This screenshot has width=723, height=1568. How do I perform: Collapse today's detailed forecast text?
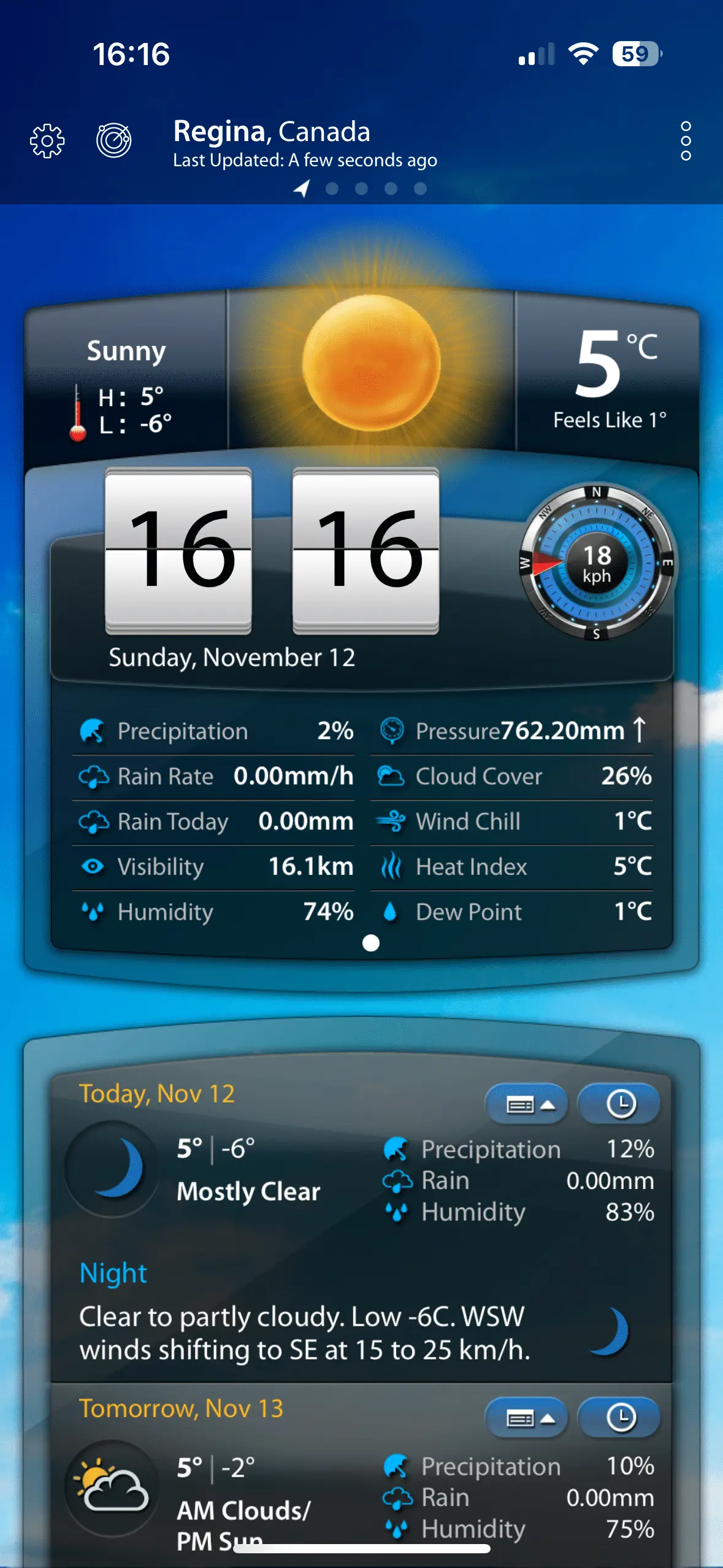coord(526,1105)
